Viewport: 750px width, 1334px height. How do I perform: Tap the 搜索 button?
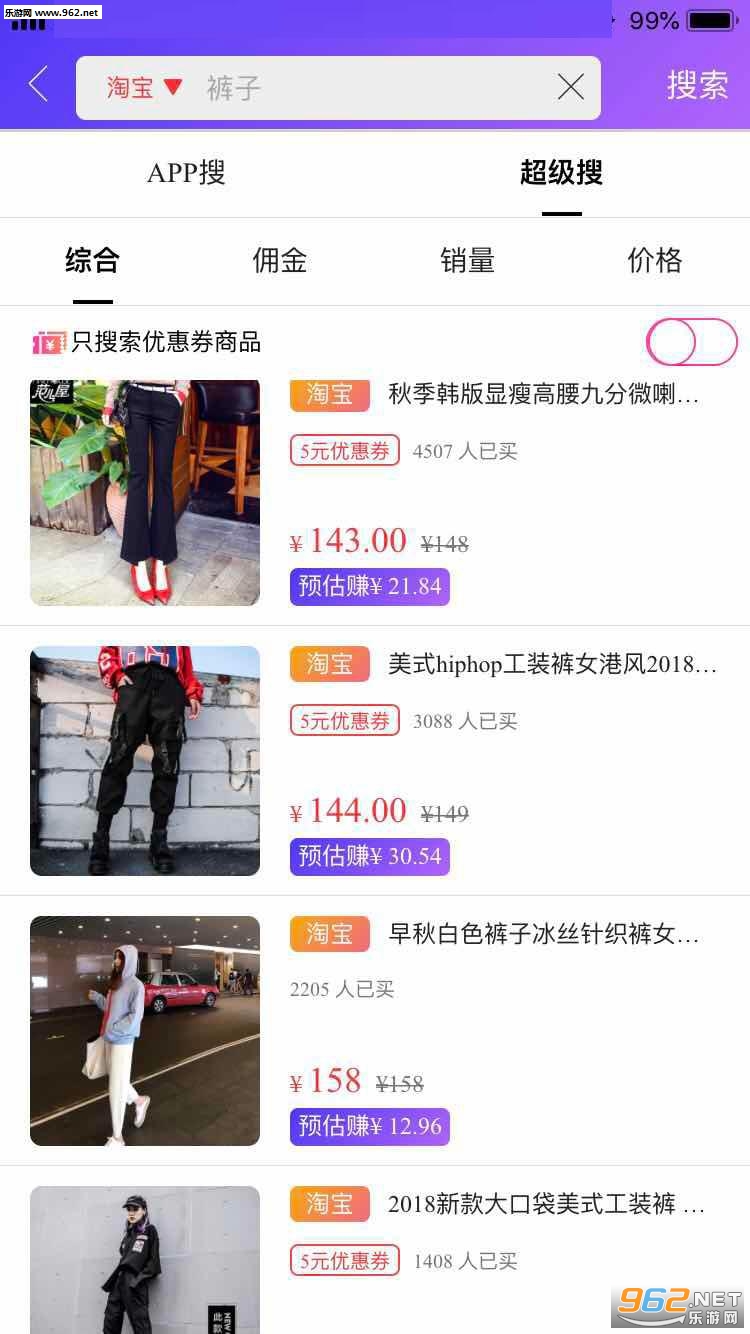tap(697, 85)
